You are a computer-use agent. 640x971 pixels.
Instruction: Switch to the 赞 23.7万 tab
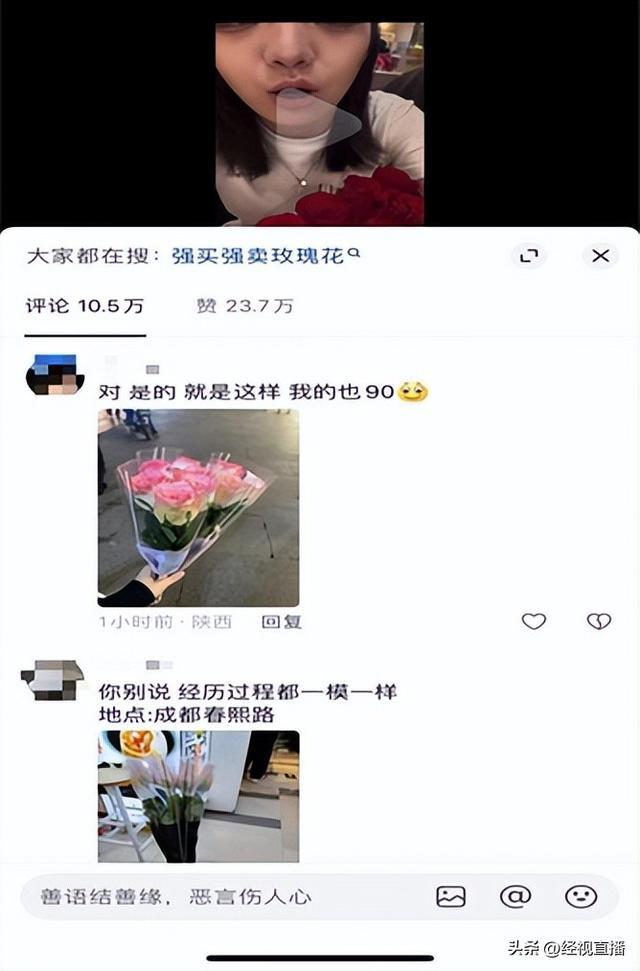coord(245,306)
